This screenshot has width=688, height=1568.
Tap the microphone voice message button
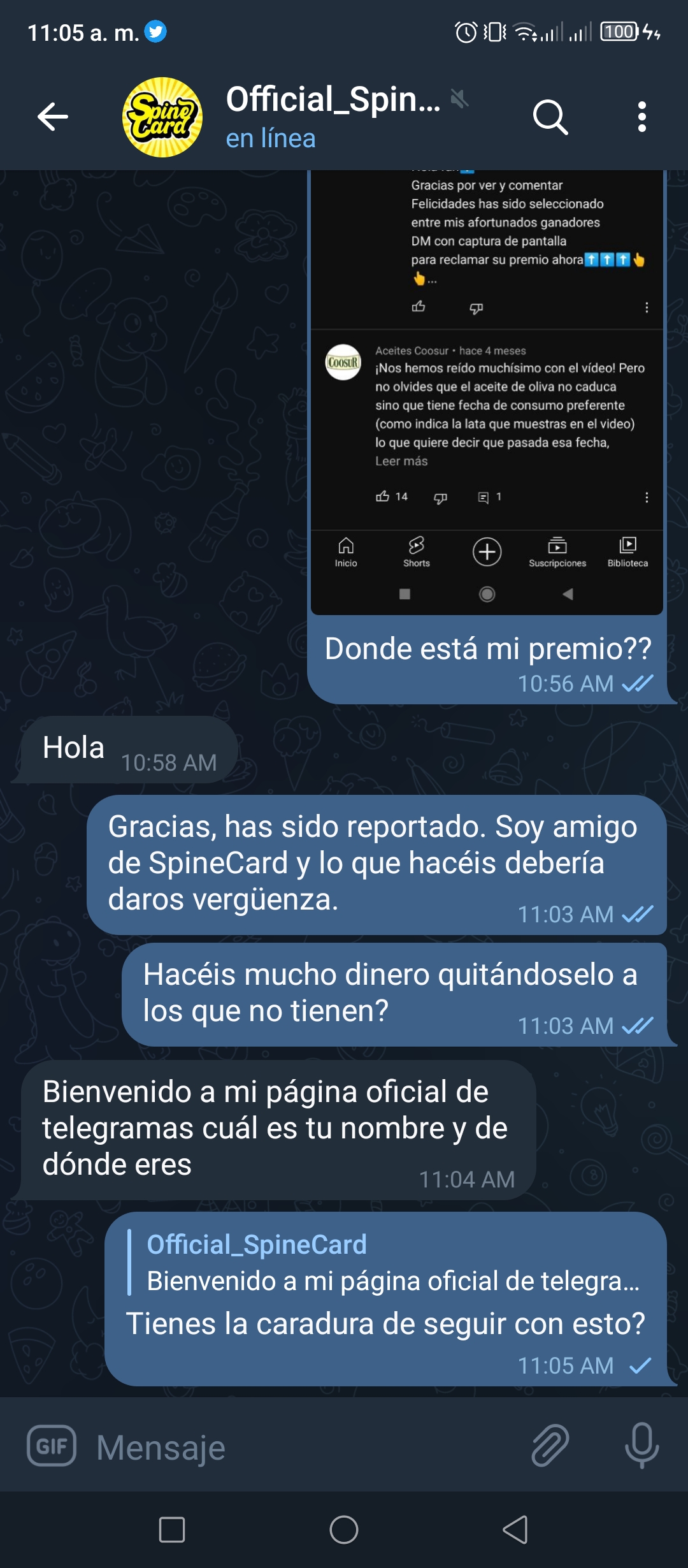[641, 1446]
